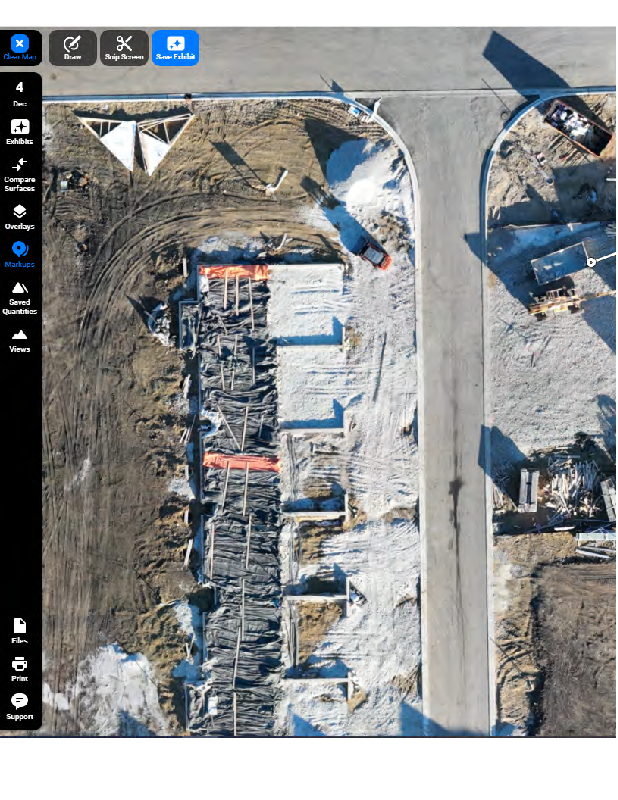Open Saved Quantities

click(20, 297)
